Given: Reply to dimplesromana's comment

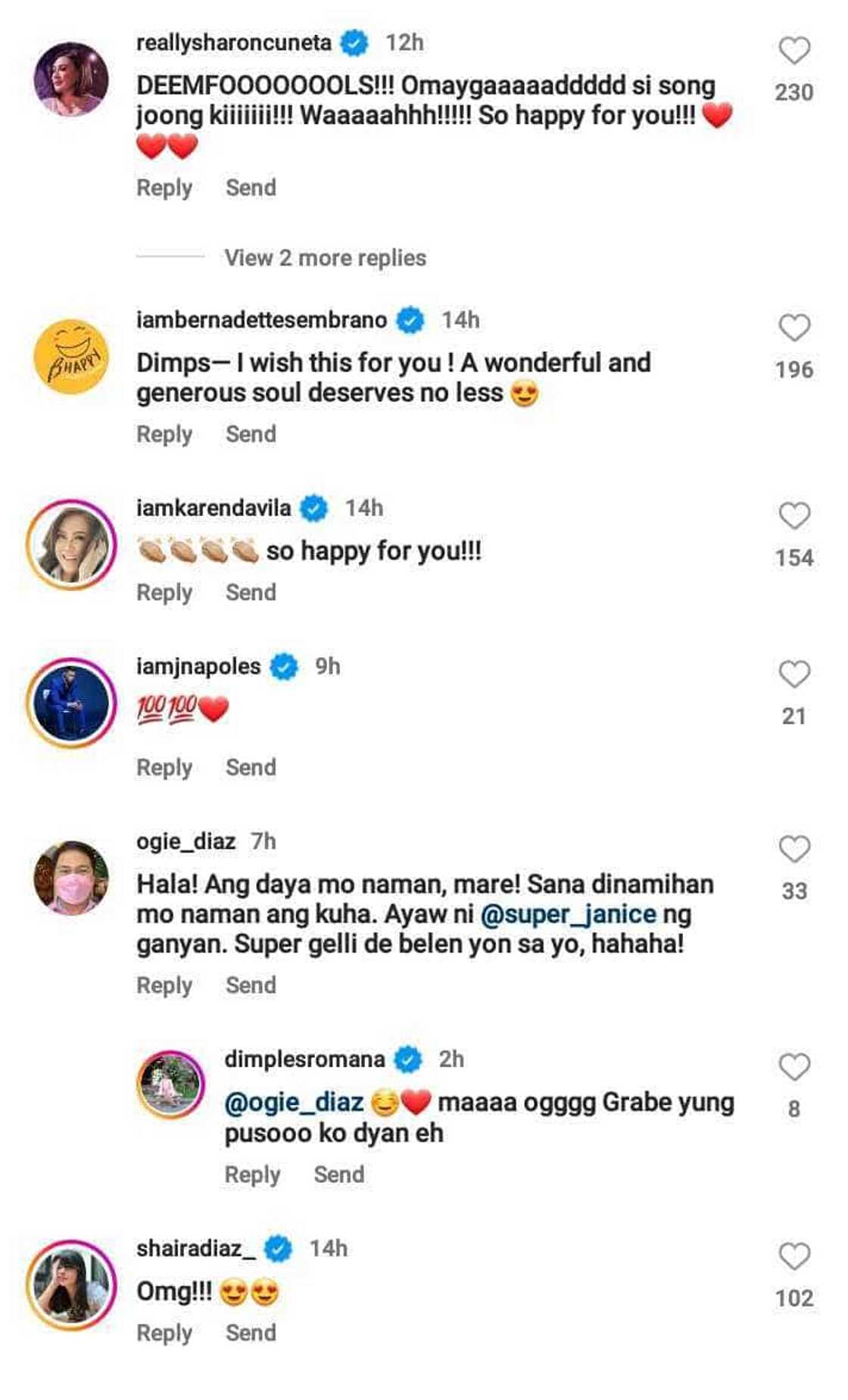Looking at the screenshot, I should [252, 1174].
